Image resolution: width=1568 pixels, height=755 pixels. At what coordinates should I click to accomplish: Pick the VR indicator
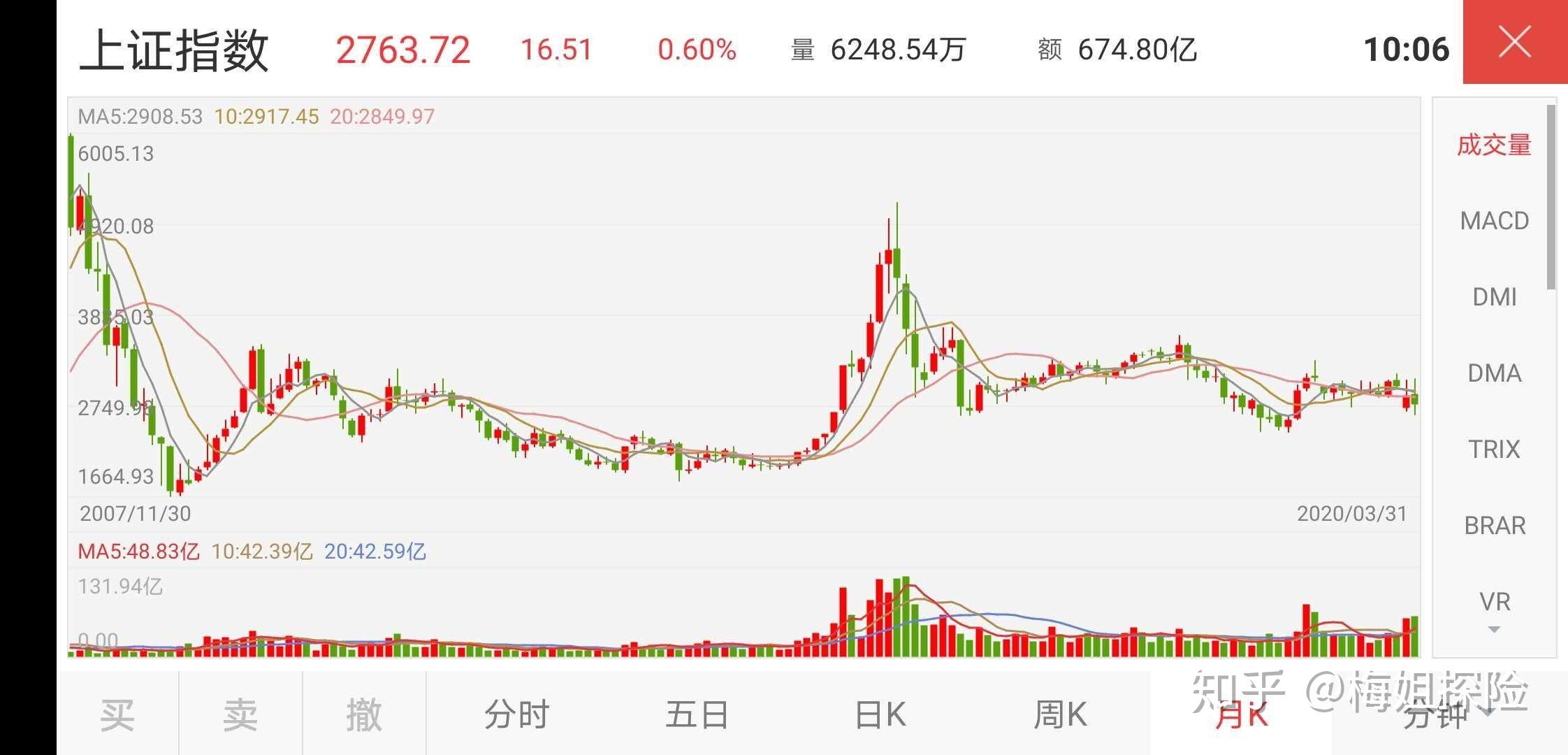(x=1494, y=601)
